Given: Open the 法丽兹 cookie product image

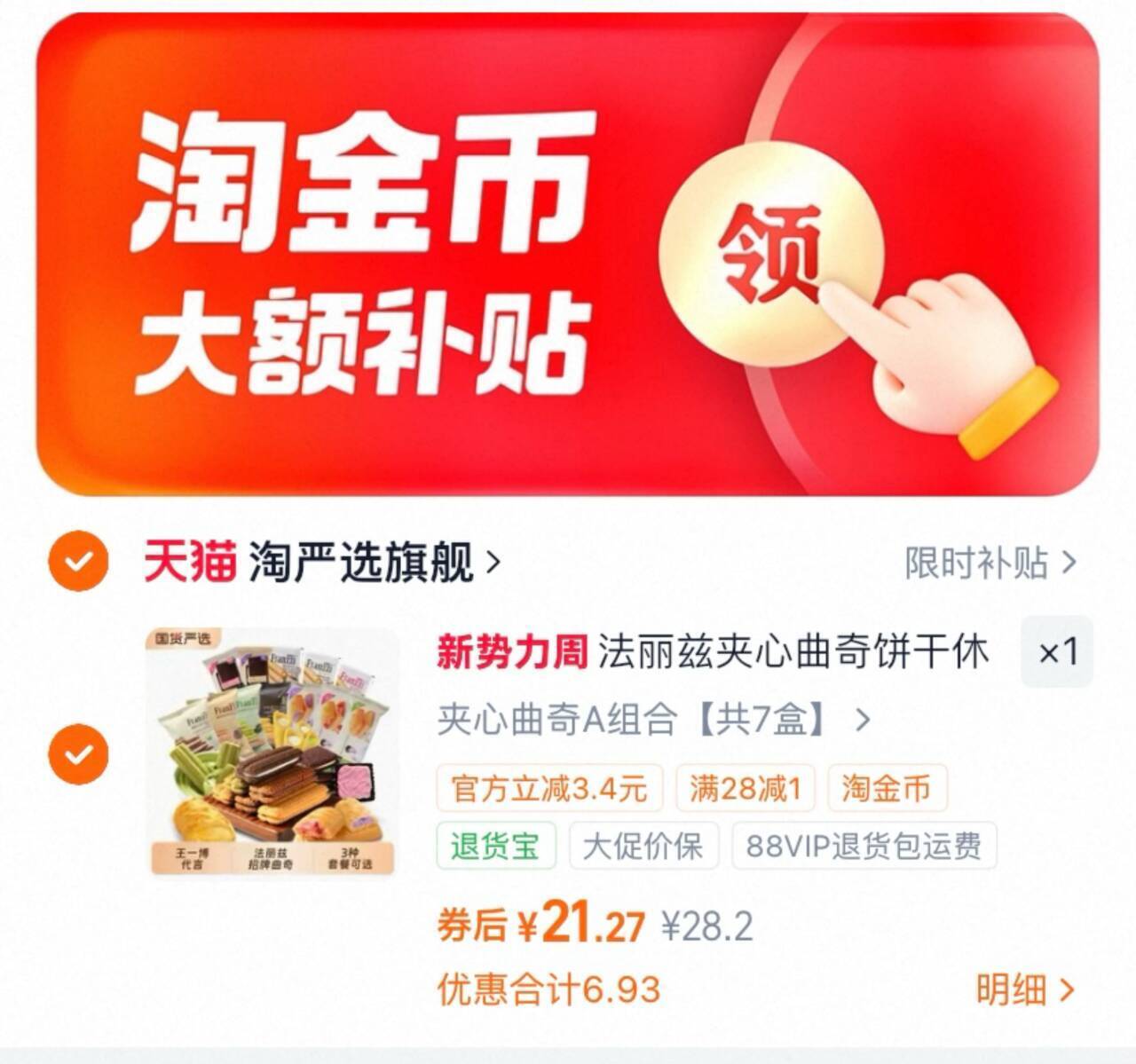Looking at the screenshot, I should coord(272,751).
